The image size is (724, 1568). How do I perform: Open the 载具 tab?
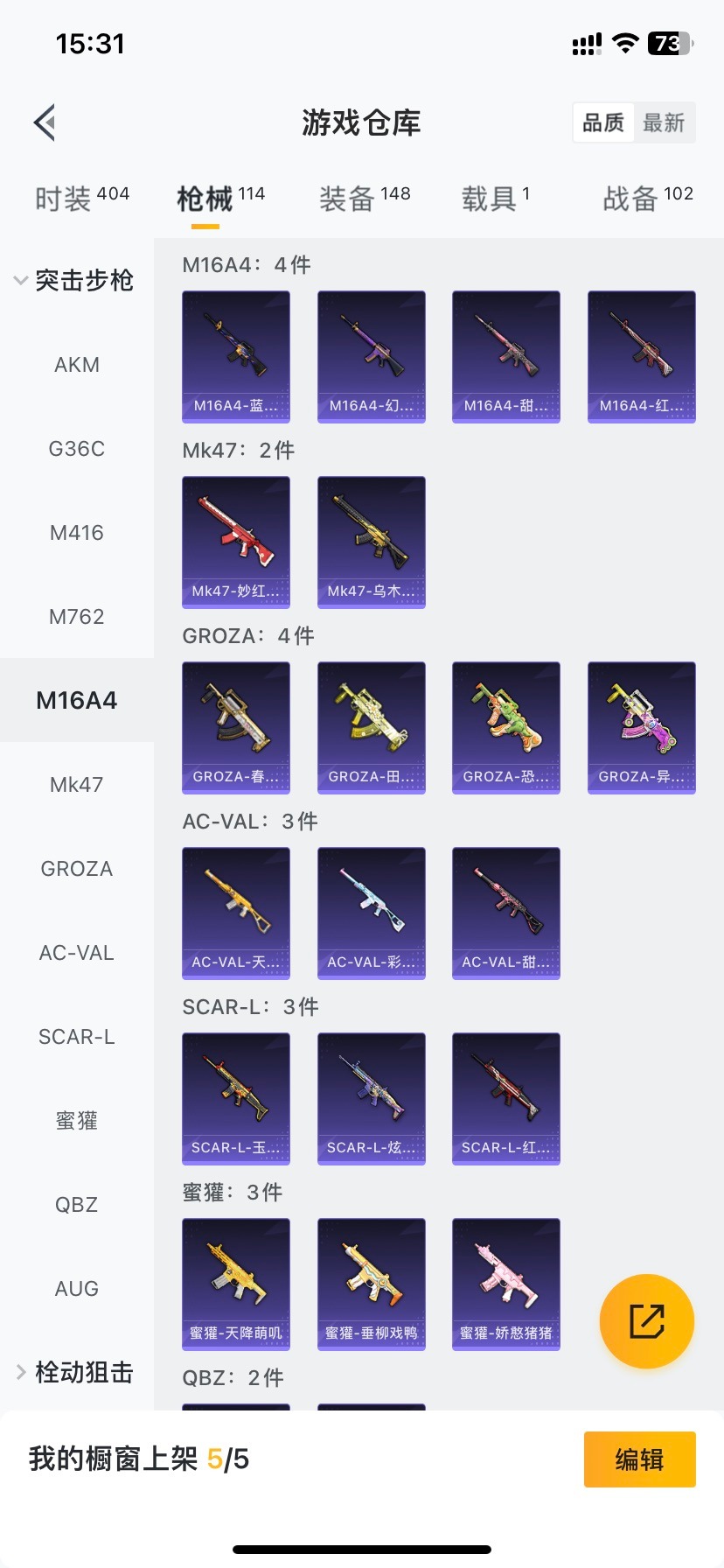(x=495, y=199)
